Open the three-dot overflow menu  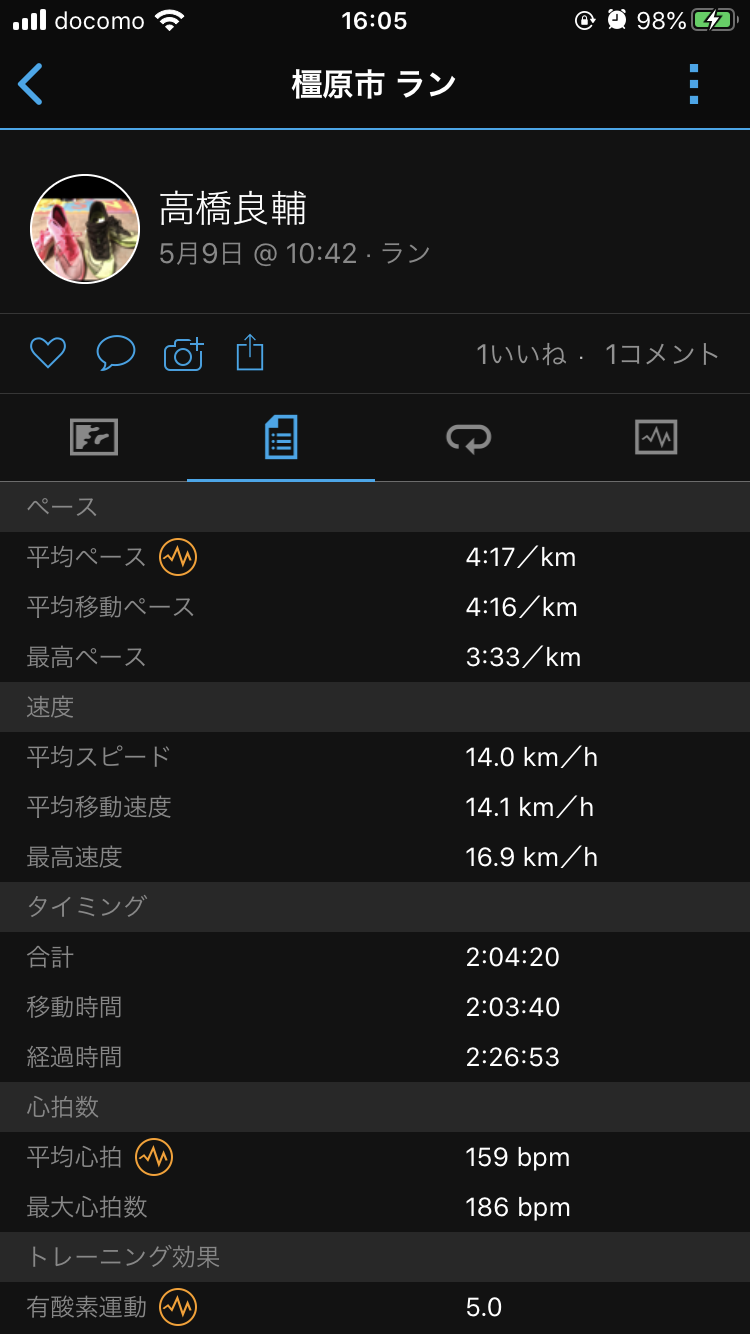coord(694,84)
